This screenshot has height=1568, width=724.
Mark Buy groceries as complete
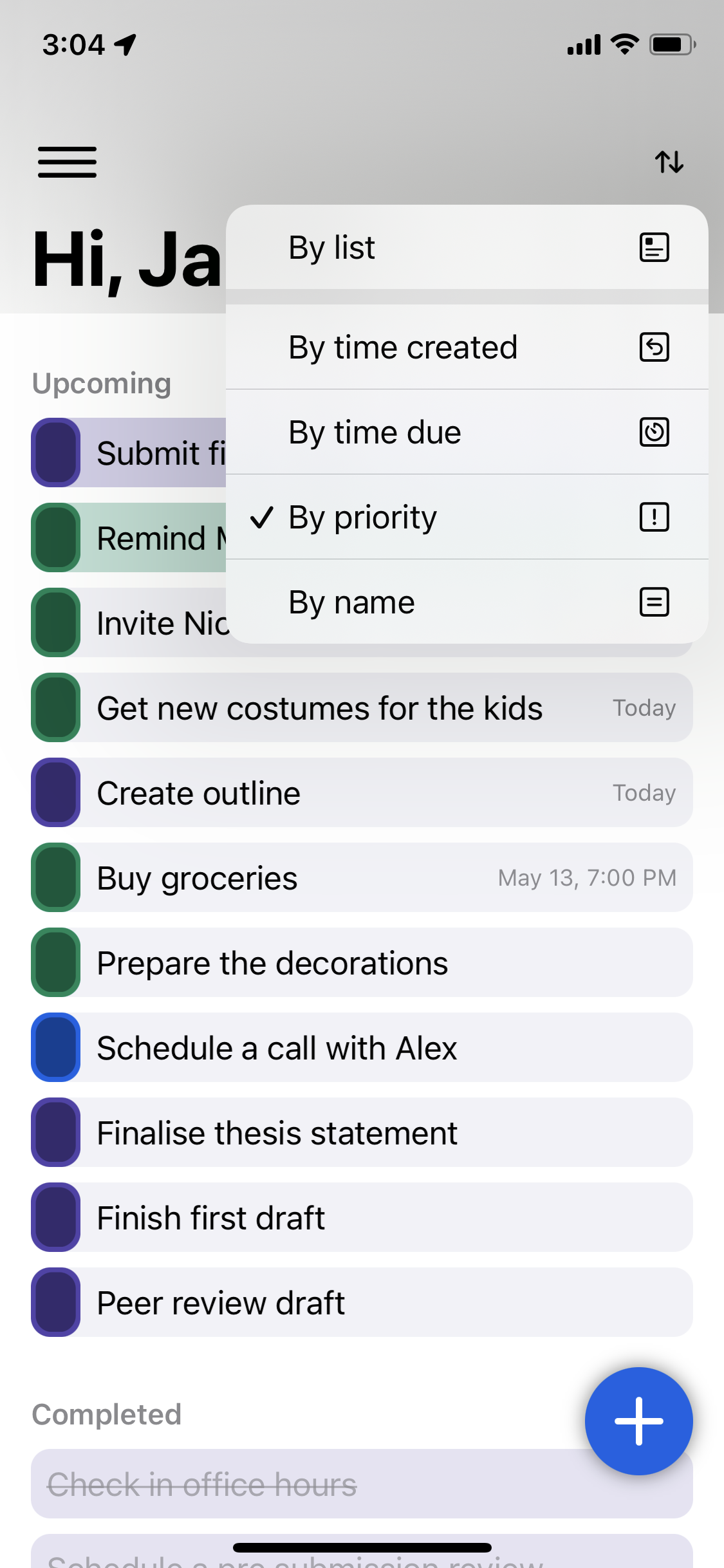coord(56,877)
